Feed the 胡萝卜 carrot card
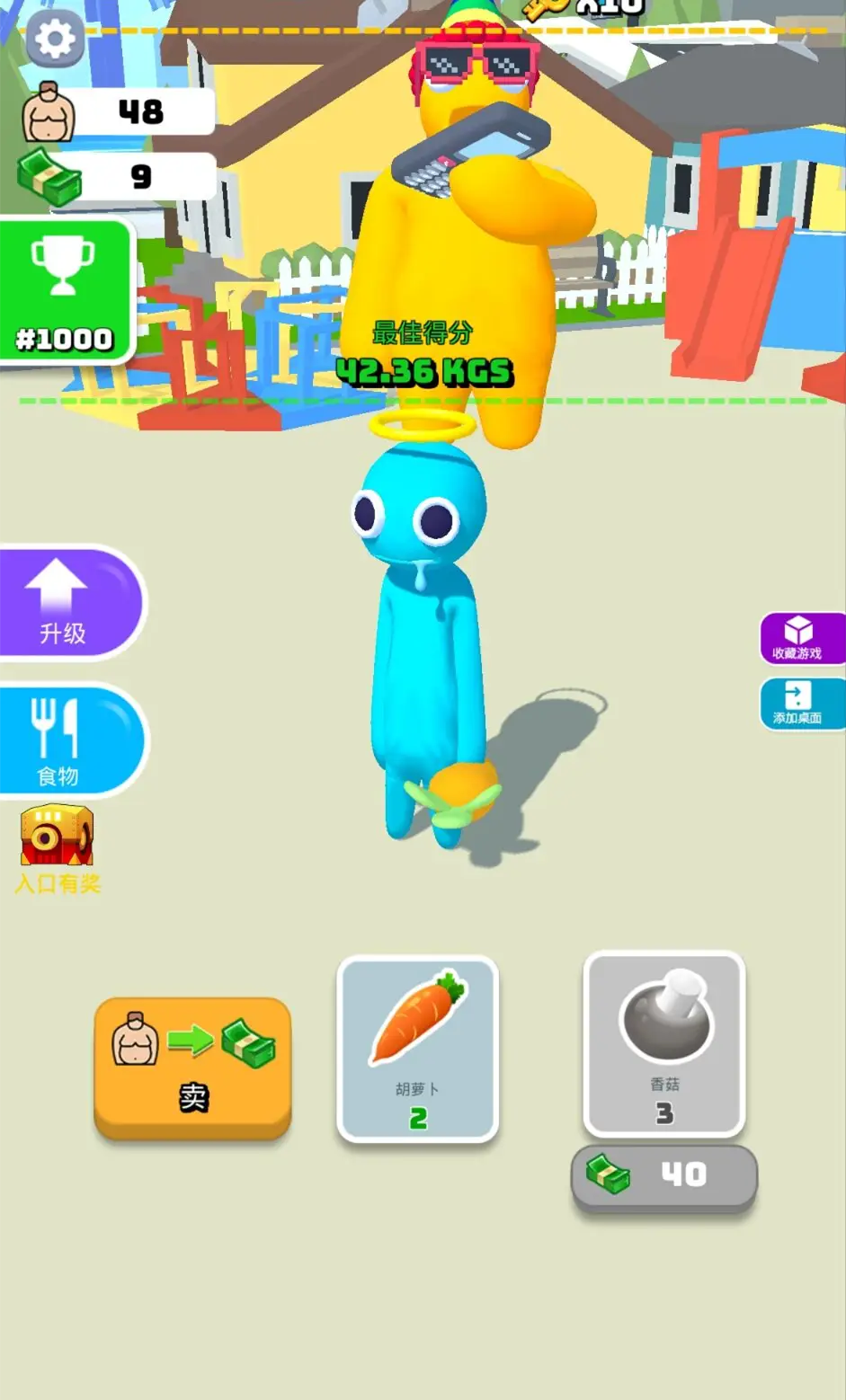The image size is (846, 1400). (417, 1048)
